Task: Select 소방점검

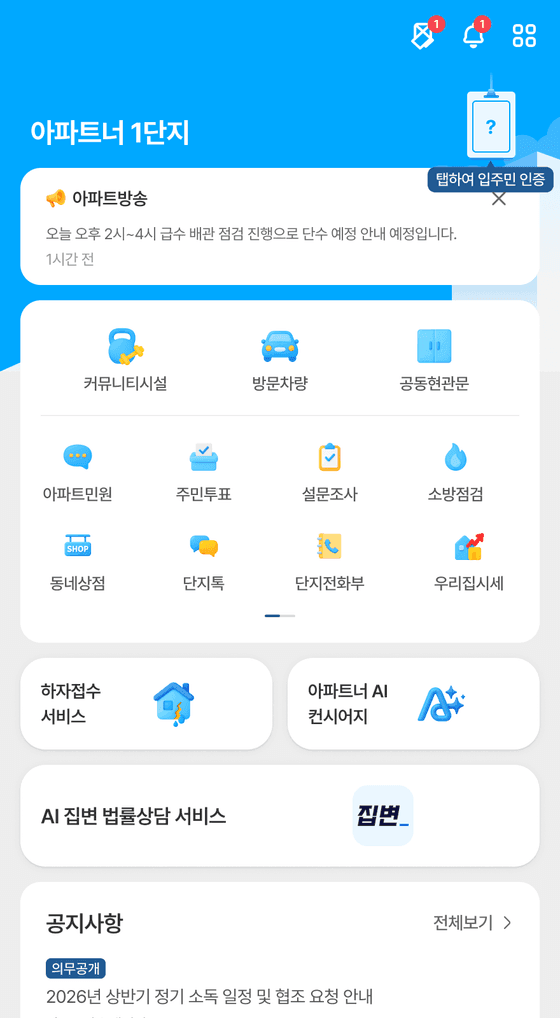Action: pos(456,471)
